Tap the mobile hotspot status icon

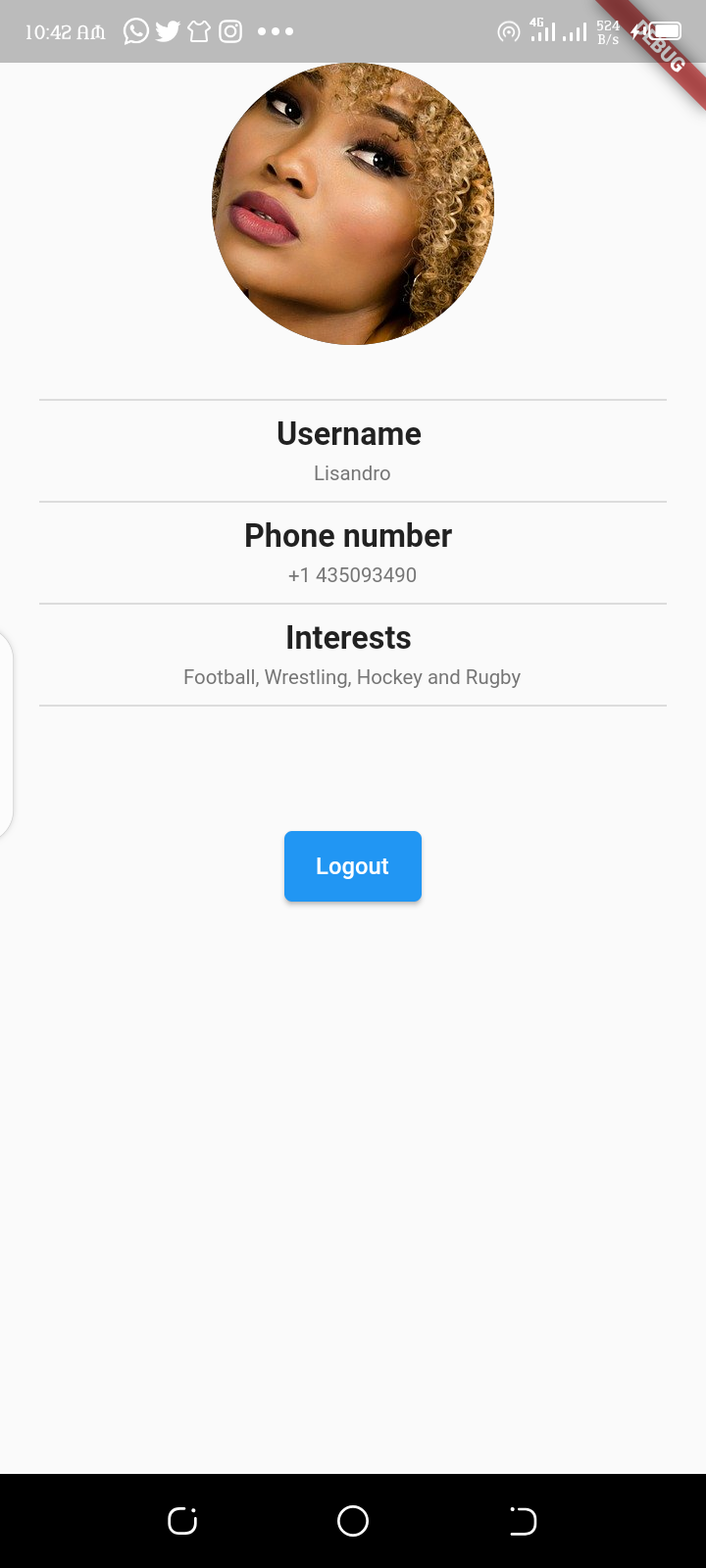(508, 31)
